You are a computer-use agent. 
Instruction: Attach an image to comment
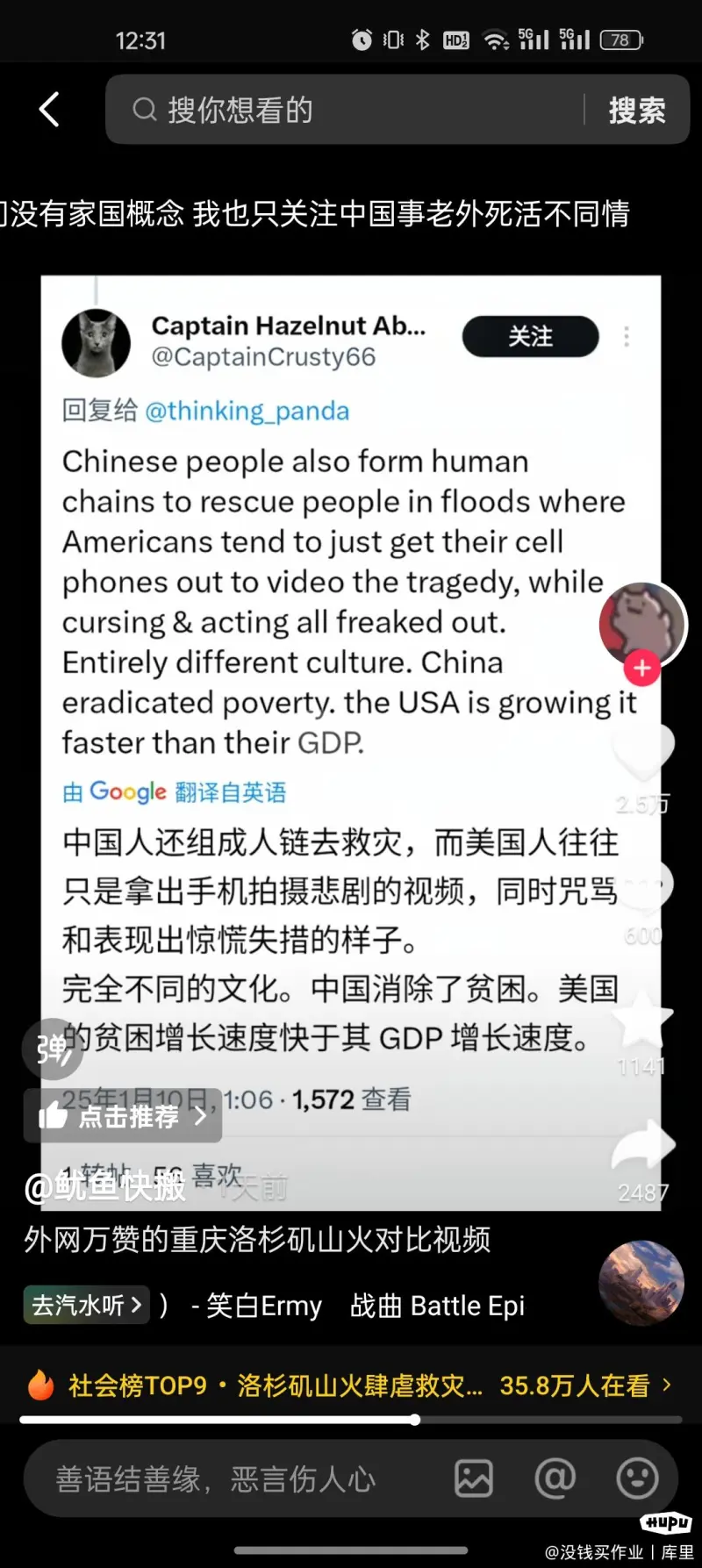(x=474, y=1479)
